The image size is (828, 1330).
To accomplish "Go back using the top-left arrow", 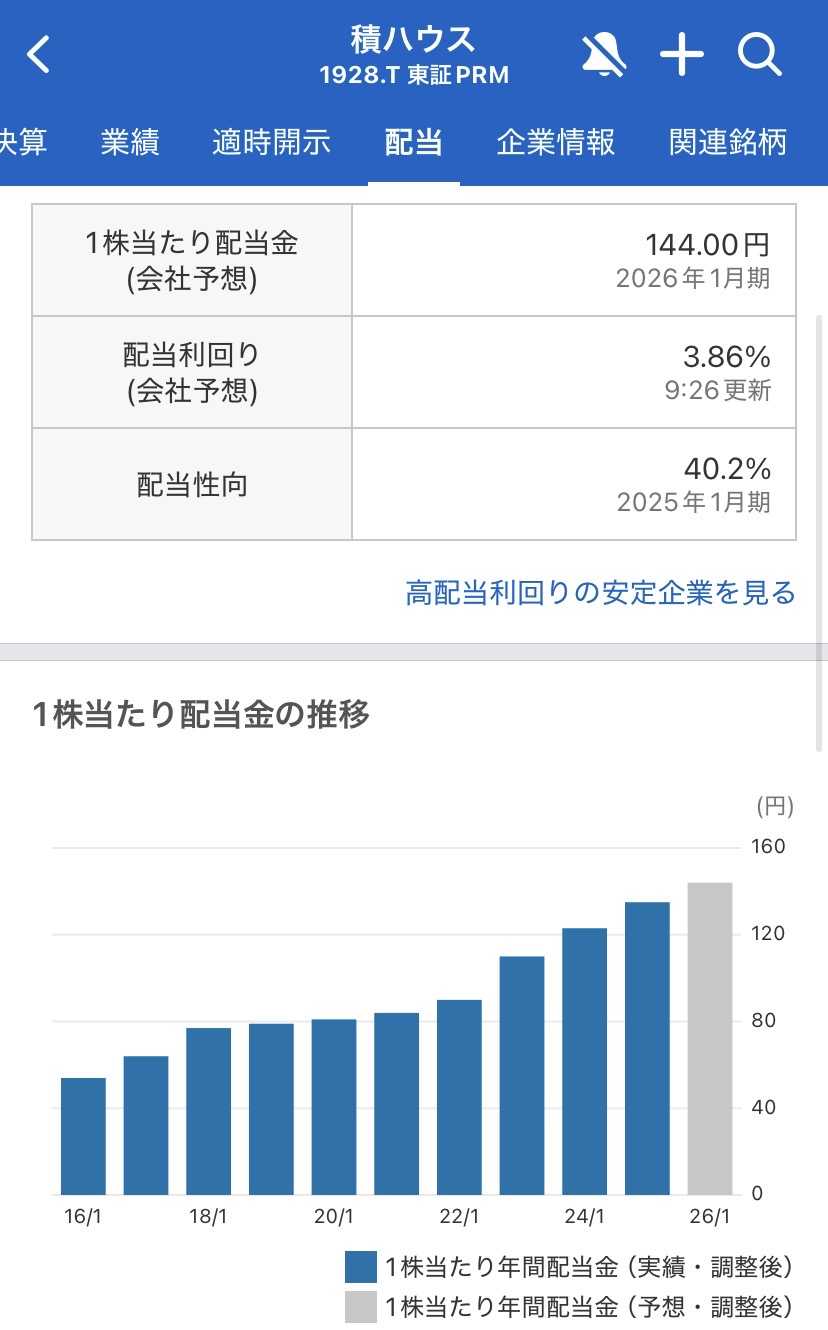I will 38,55.
